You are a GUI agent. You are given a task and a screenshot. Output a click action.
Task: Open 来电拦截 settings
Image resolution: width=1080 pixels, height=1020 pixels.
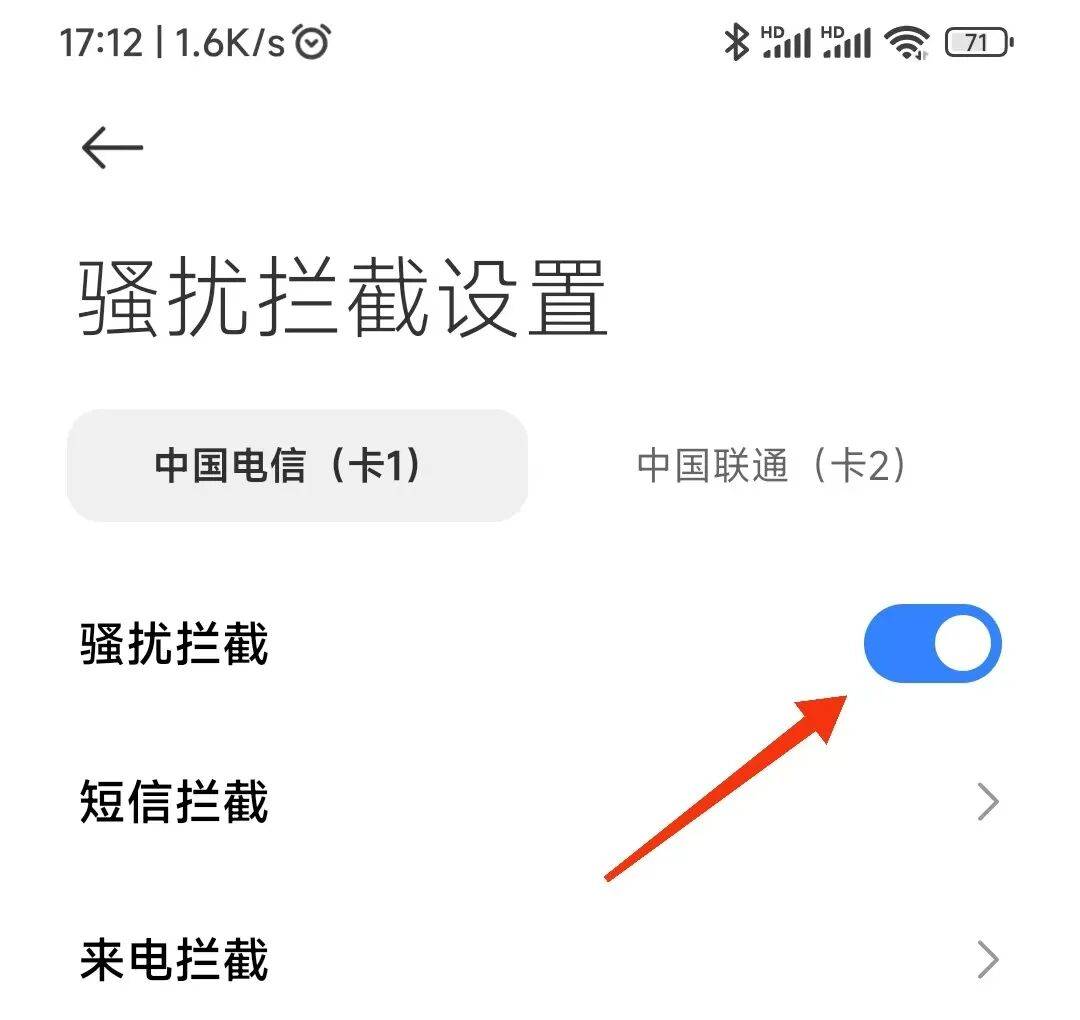[540, 960]
